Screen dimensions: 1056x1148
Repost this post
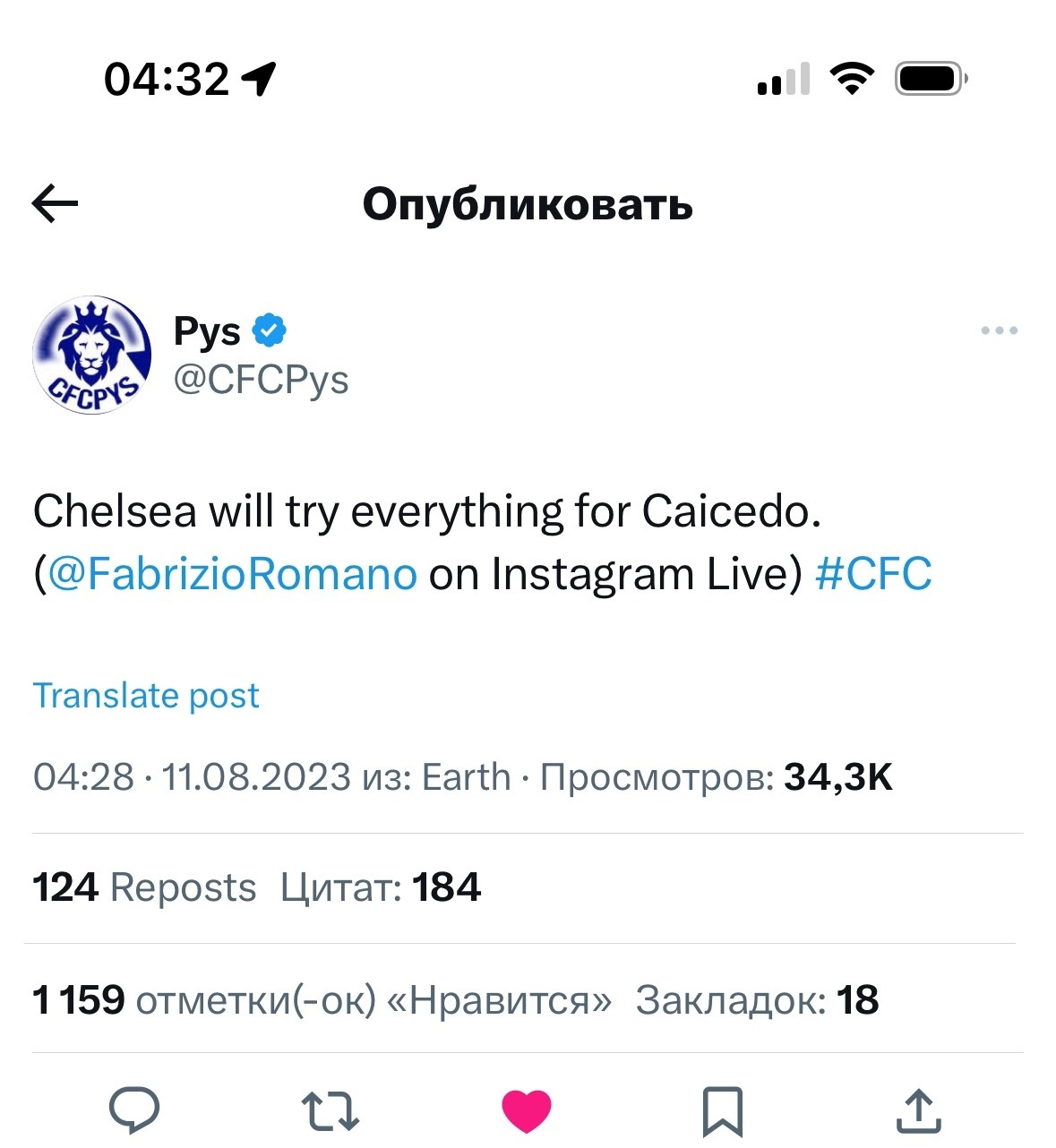pos(330,1110)
